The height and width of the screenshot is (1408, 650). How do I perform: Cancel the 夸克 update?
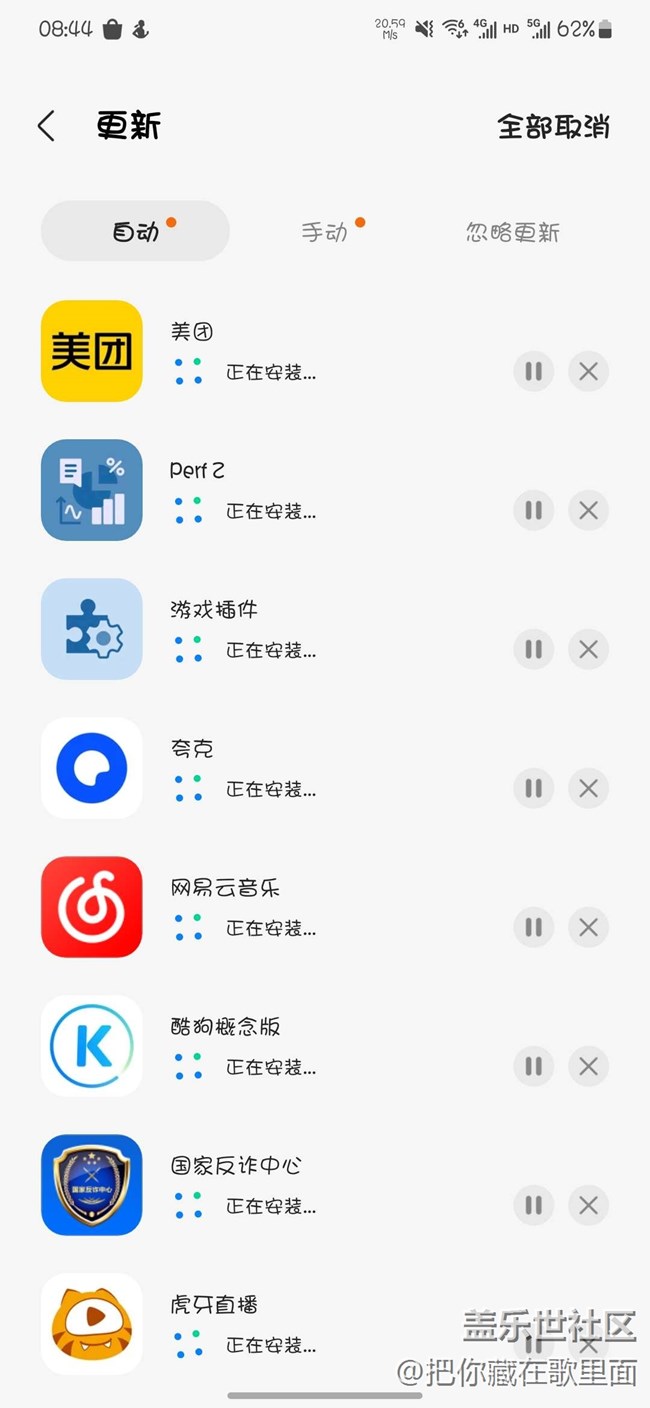(588, 789)
